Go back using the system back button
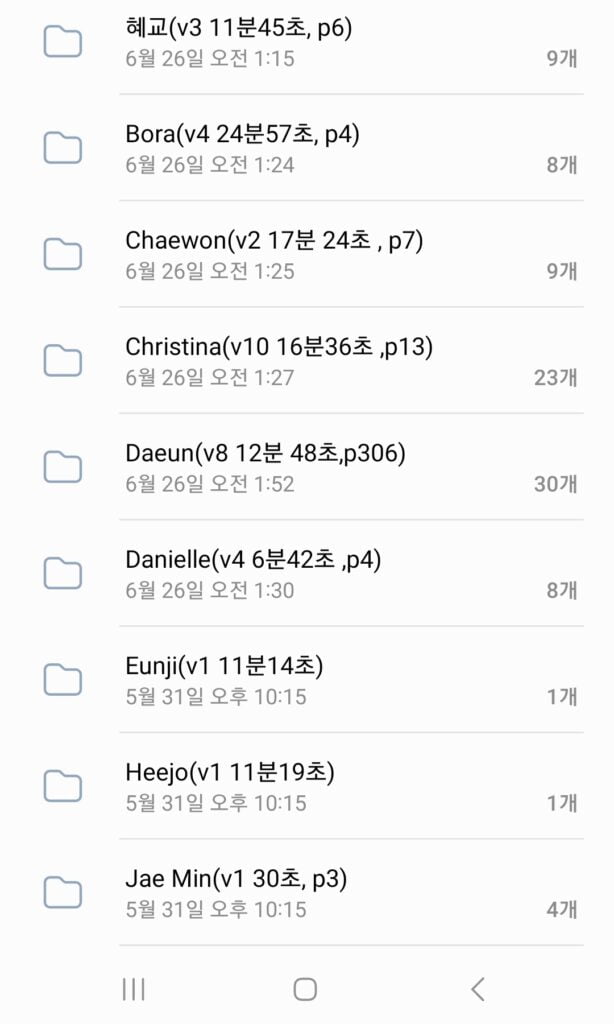Viewport: 614px width, 1024px height. click(x=477, y=989)
